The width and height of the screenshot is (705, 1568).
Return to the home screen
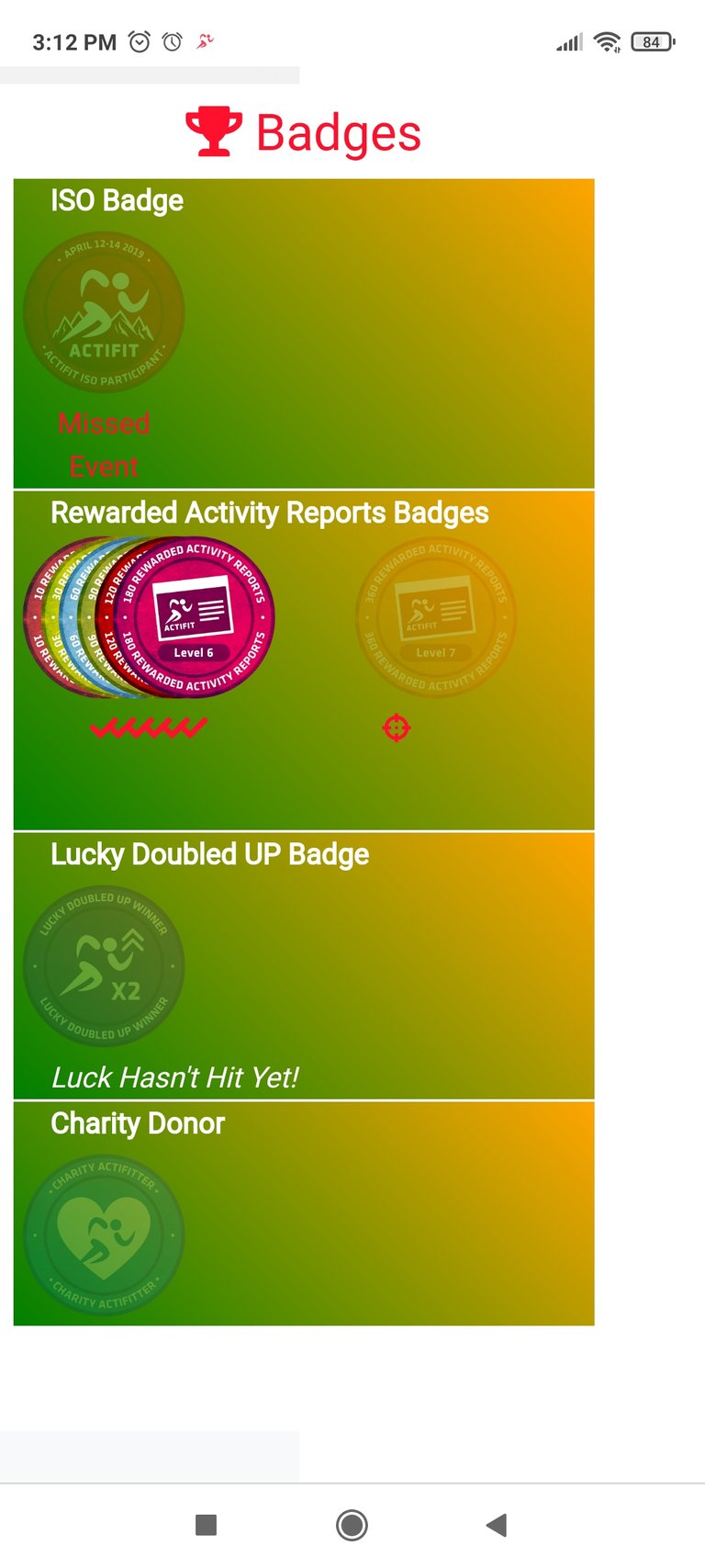[352, 1526]
